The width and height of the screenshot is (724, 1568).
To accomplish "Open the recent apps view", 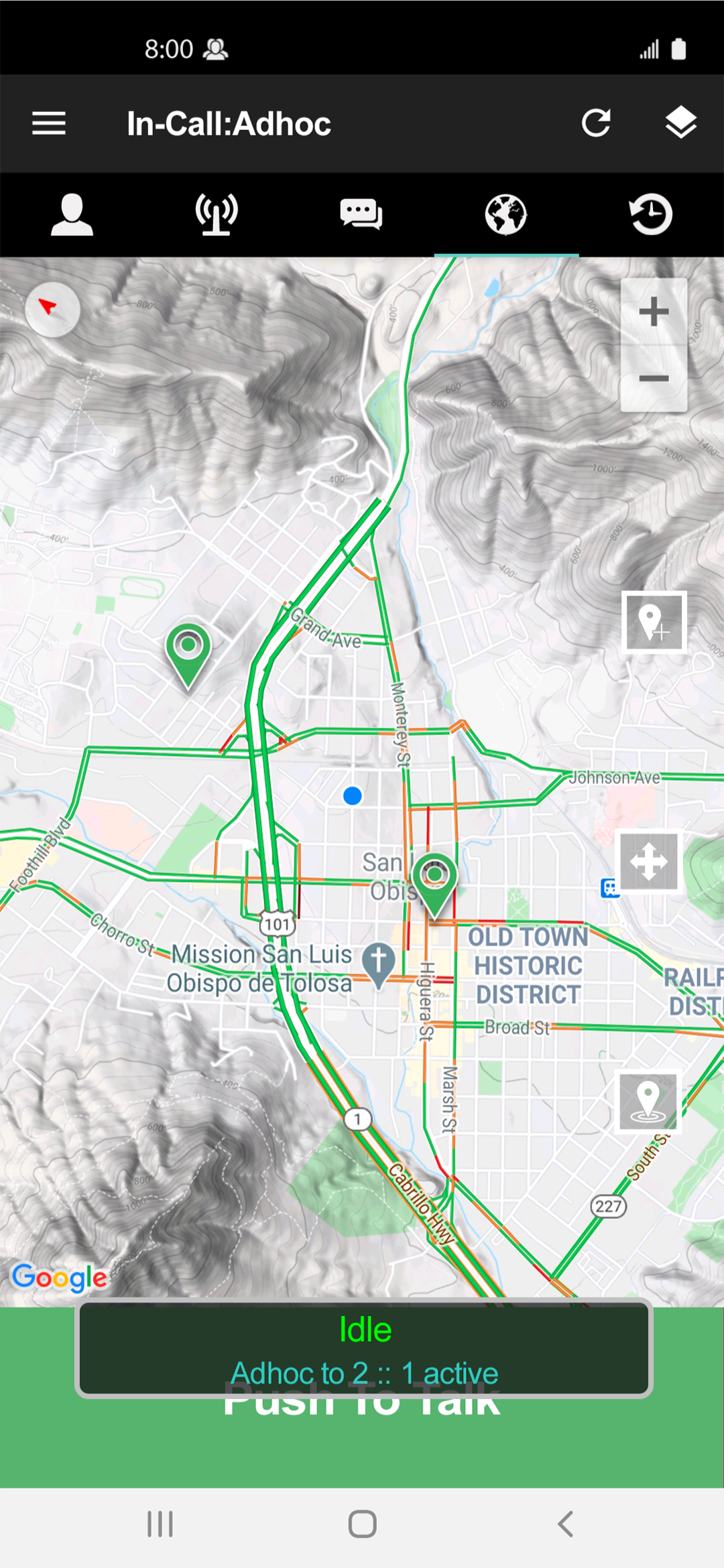I will pos(160,1524).
